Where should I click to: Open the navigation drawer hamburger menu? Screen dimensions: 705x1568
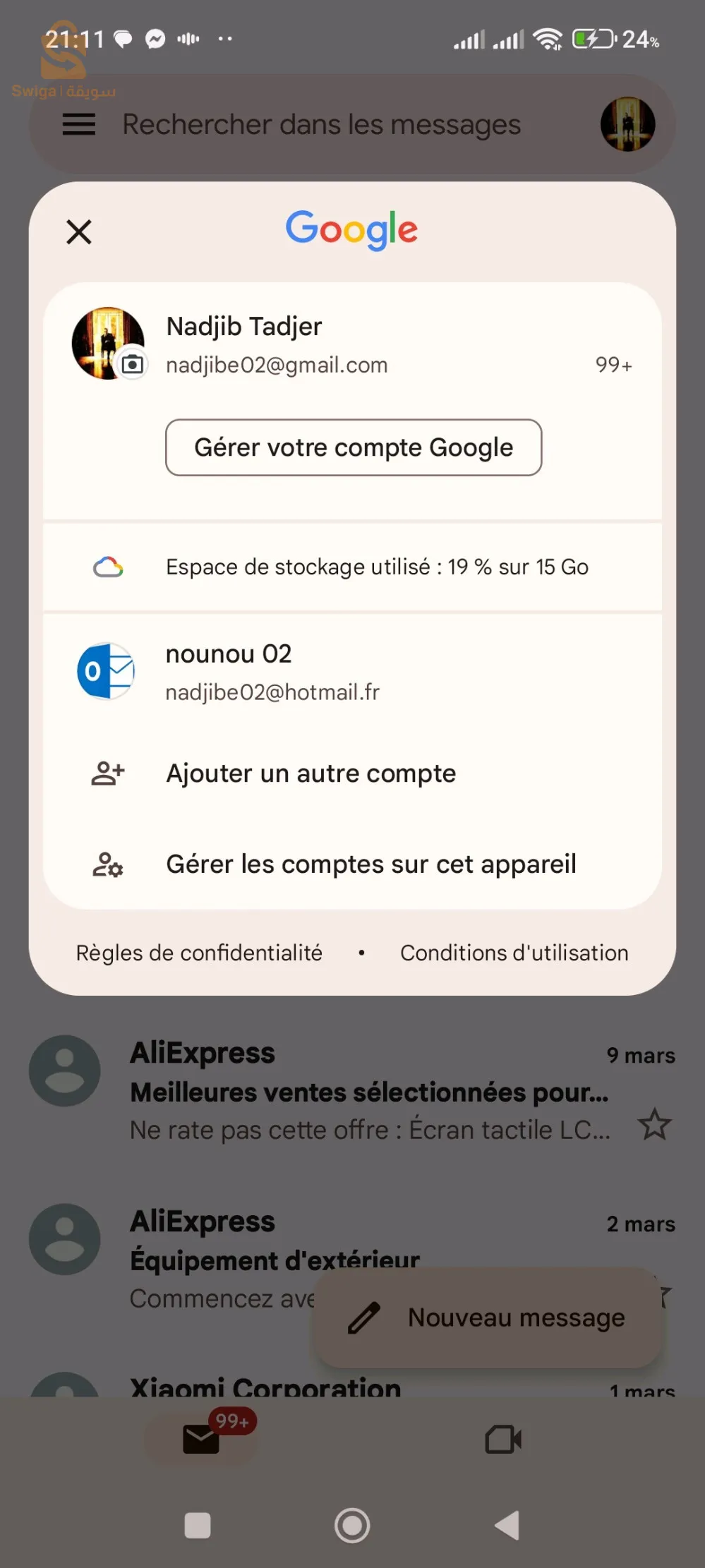(x=78, y=124)
